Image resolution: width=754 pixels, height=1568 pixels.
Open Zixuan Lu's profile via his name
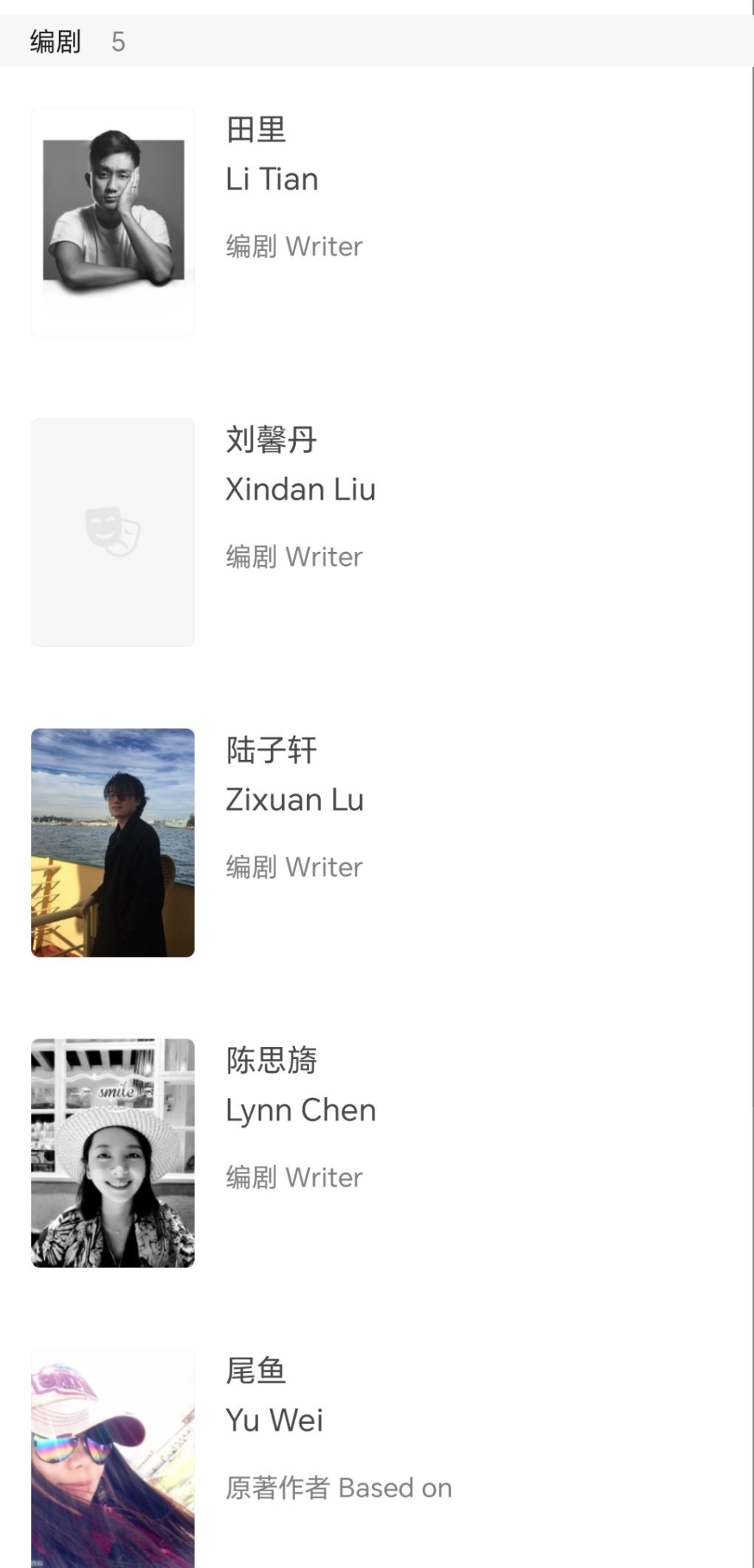point(293,775)
